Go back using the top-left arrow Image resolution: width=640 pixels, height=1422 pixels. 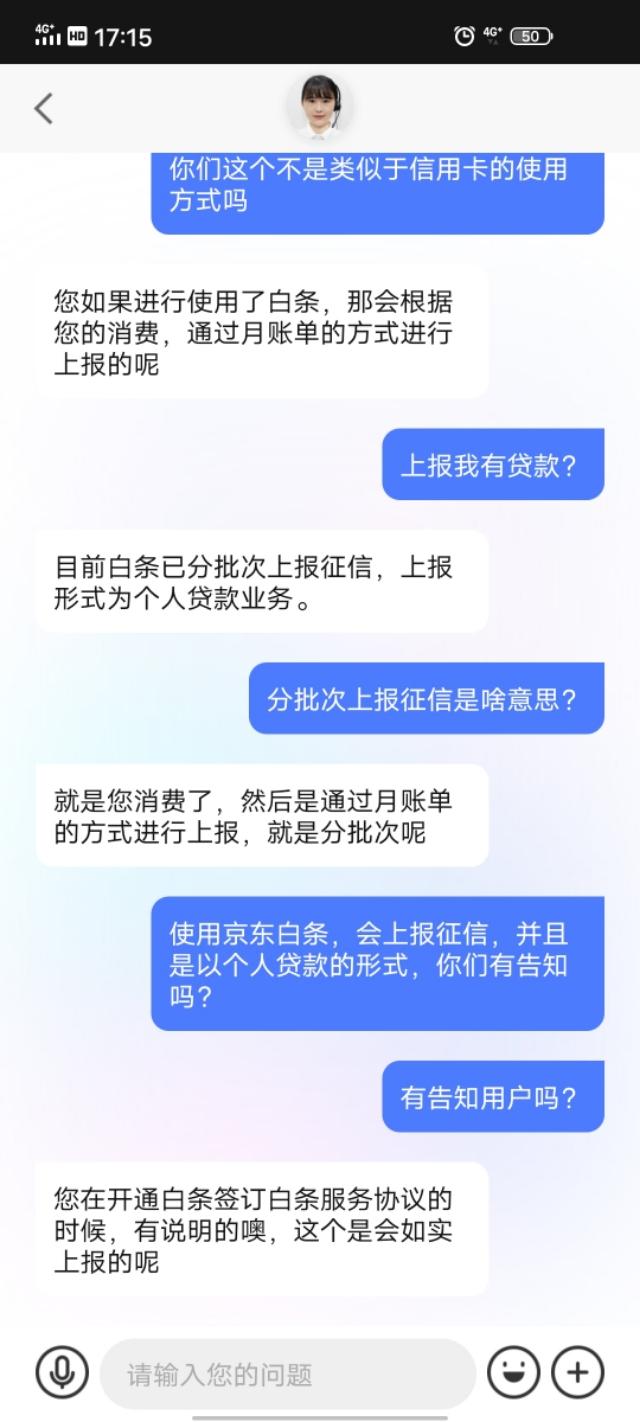click(x=43, y=108)
